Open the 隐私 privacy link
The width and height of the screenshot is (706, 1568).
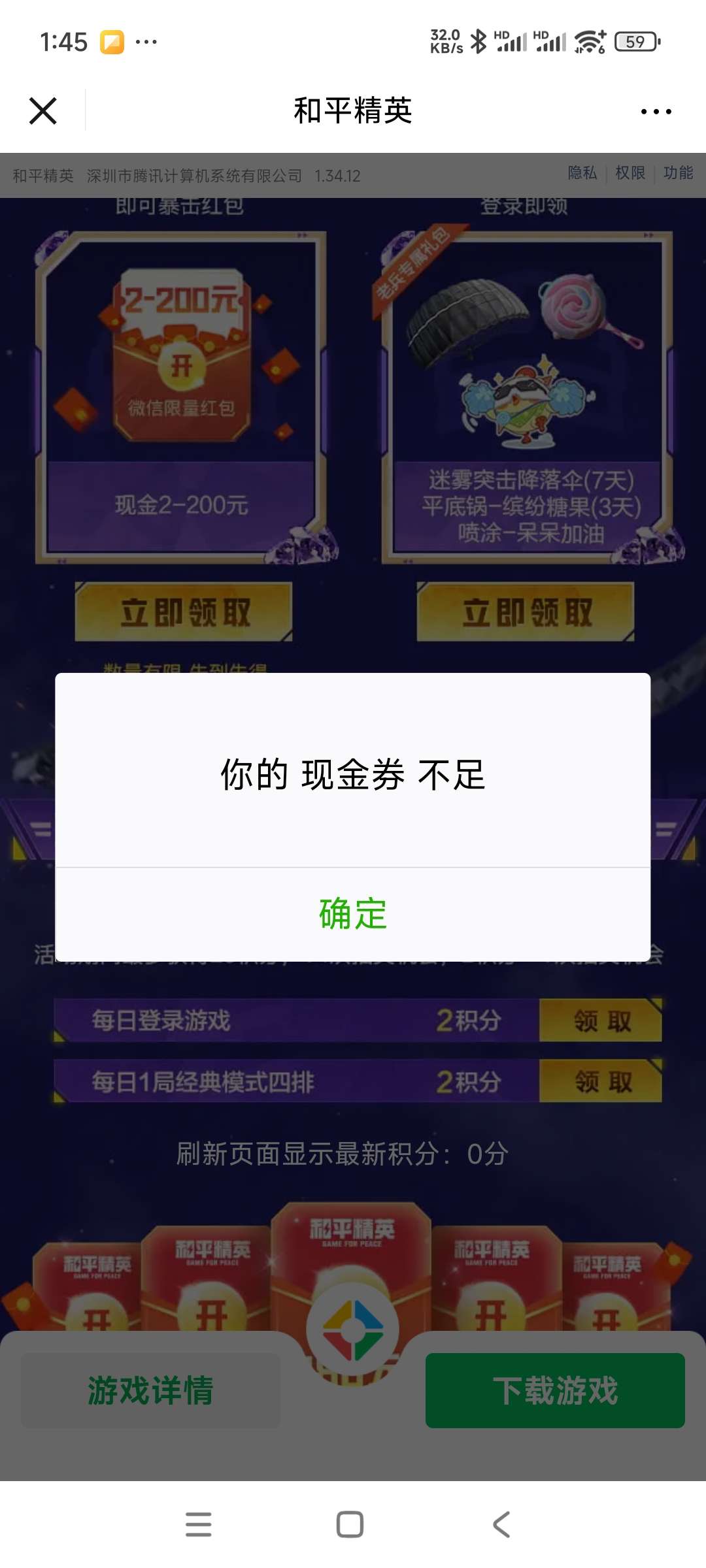[582, 173]
